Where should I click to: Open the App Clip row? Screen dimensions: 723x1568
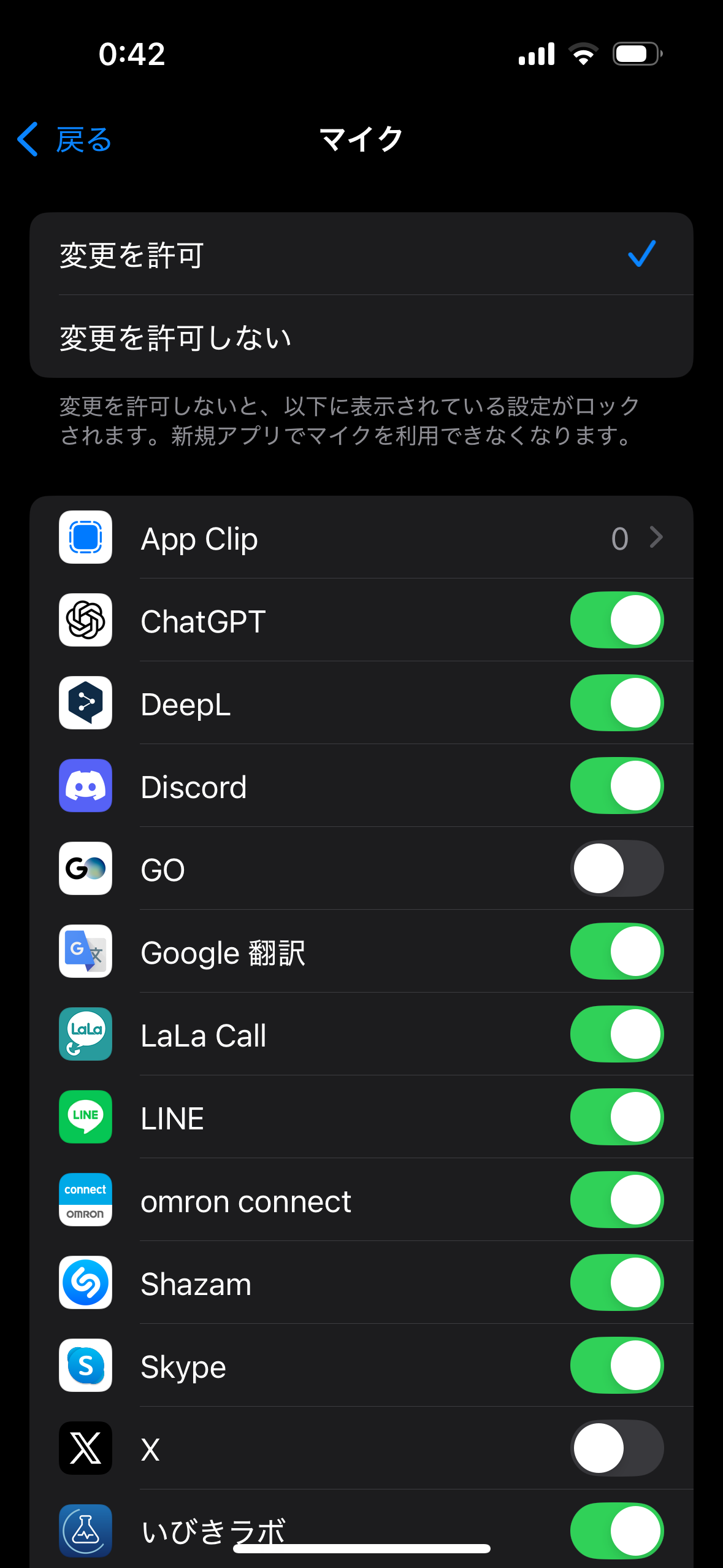coord(361,538)
